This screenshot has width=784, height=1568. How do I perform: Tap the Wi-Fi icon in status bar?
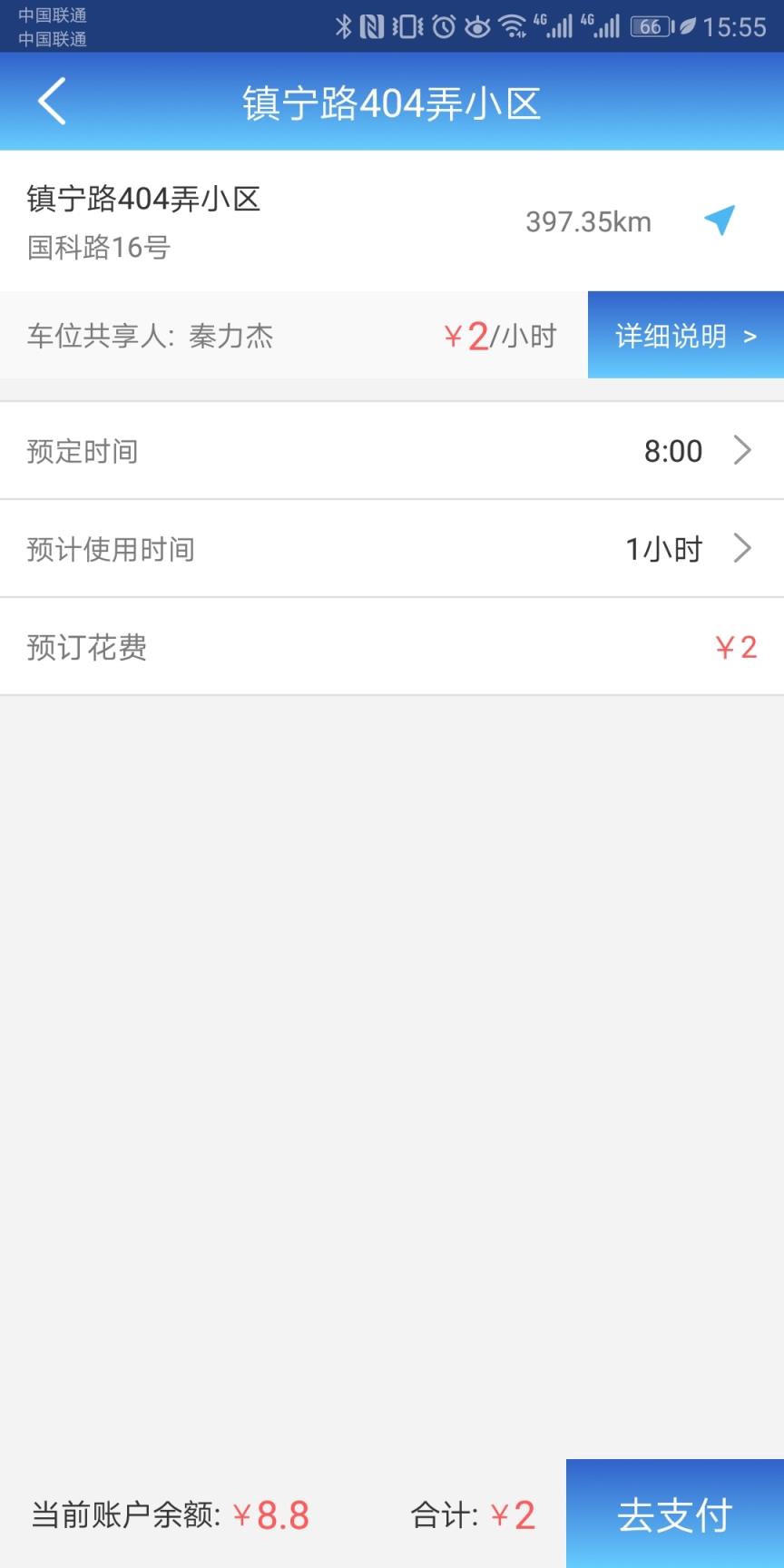tap(513, 27)
